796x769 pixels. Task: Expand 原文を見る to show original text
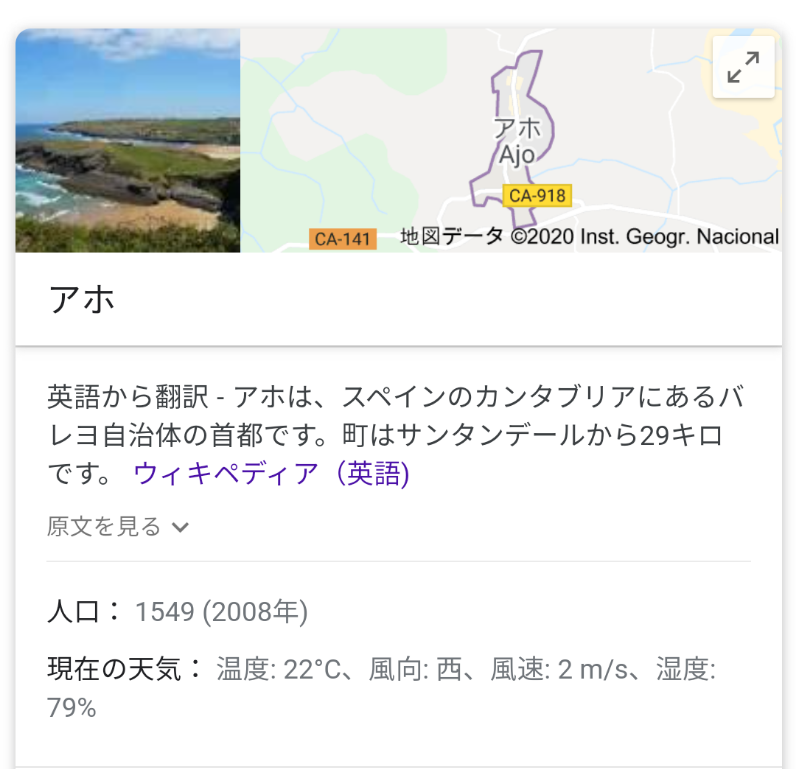point(117,527)
